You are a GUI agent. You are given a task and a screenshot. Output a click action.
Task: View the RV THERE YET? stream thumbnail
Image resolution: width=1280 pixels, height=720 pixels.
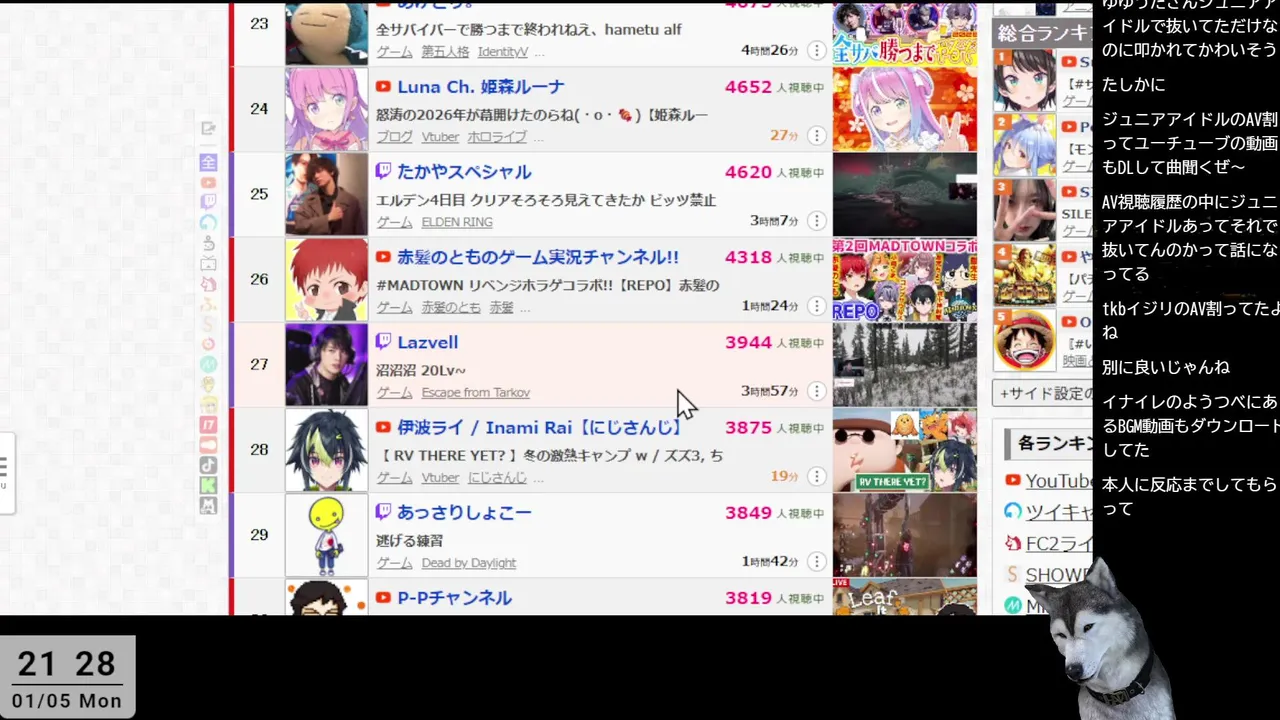pyautogui.click(x=904, y=450)
